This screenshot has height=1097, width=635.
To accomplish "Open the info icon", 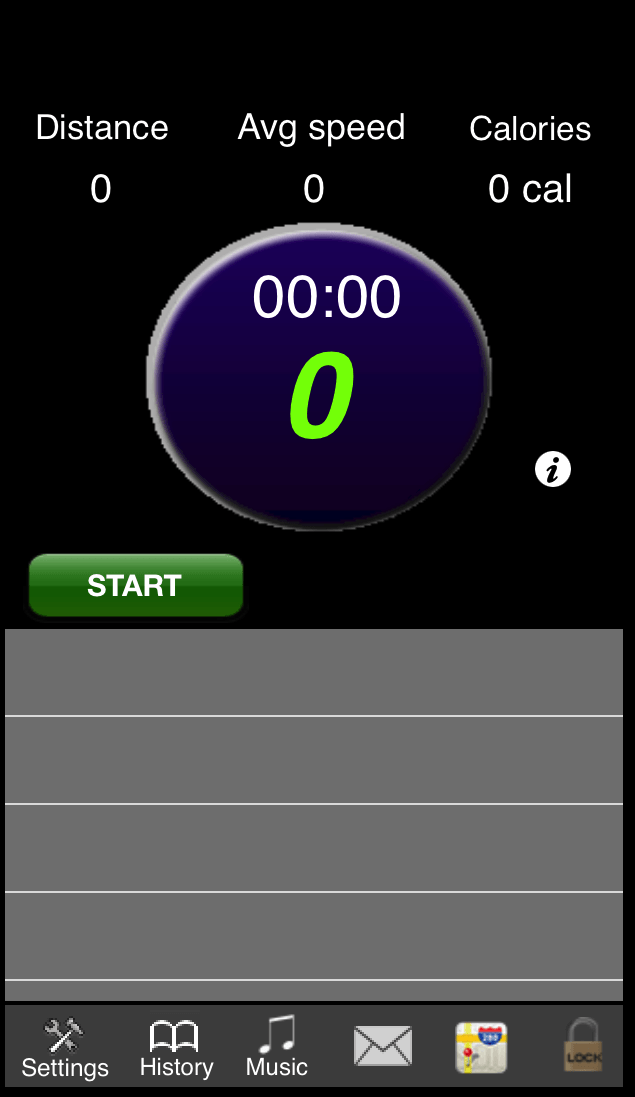I will click(x=553, y=469).
